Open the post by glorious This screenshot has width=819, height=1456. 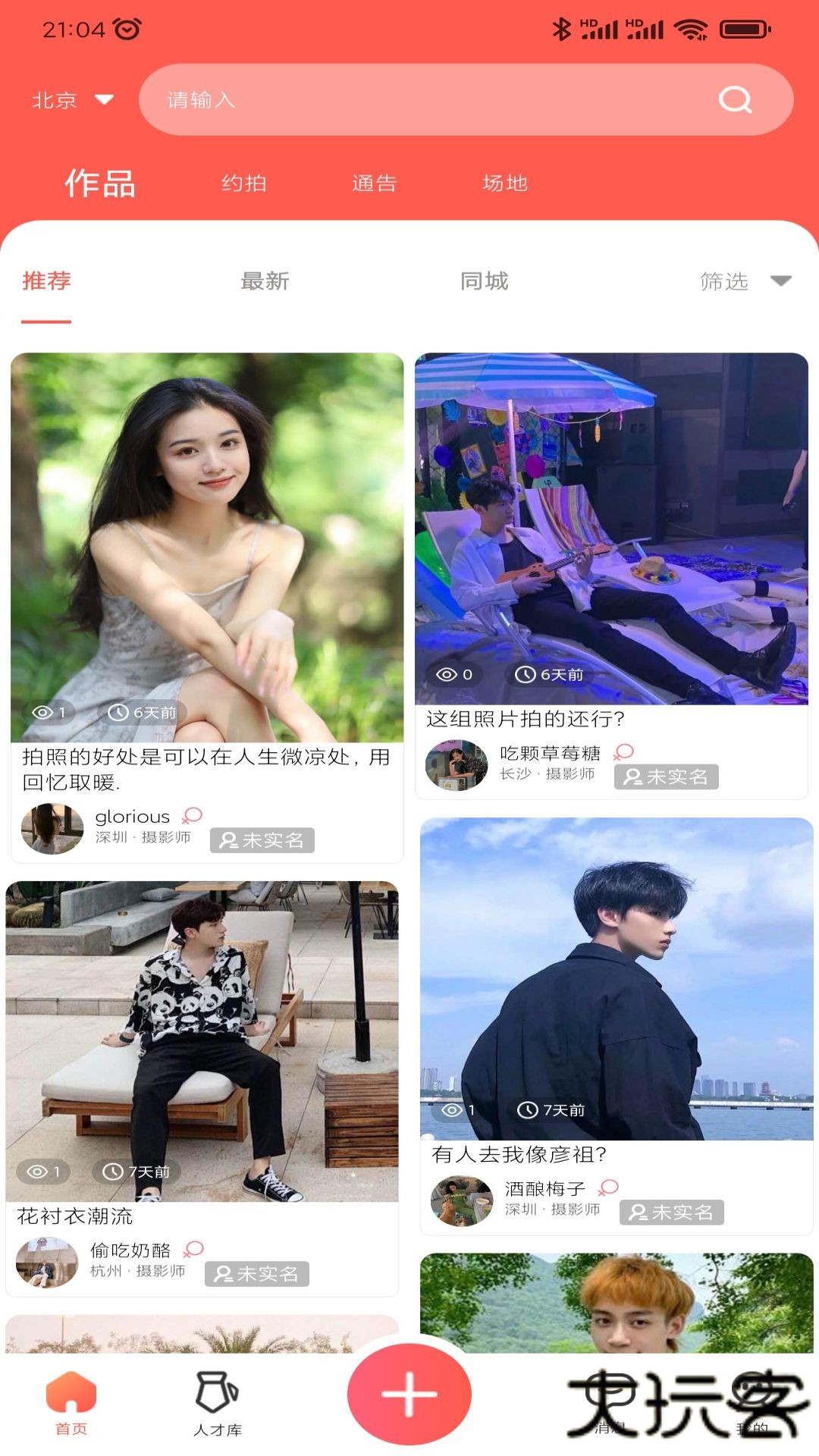207,548
